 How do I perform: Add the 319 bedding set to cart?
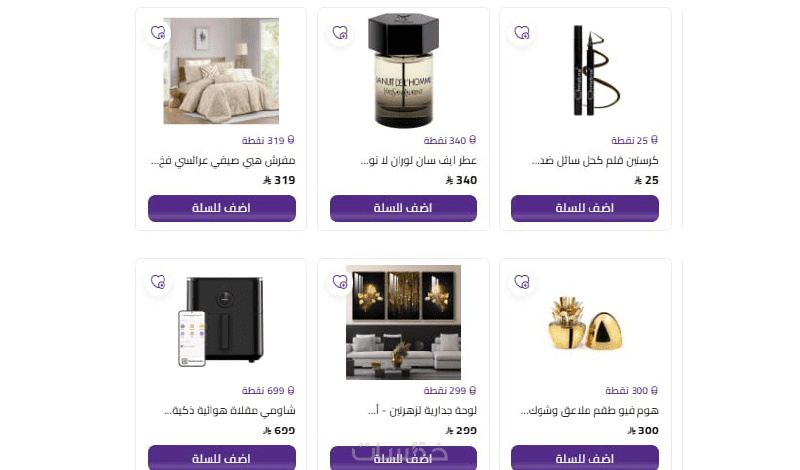click(x=221, y=208)
